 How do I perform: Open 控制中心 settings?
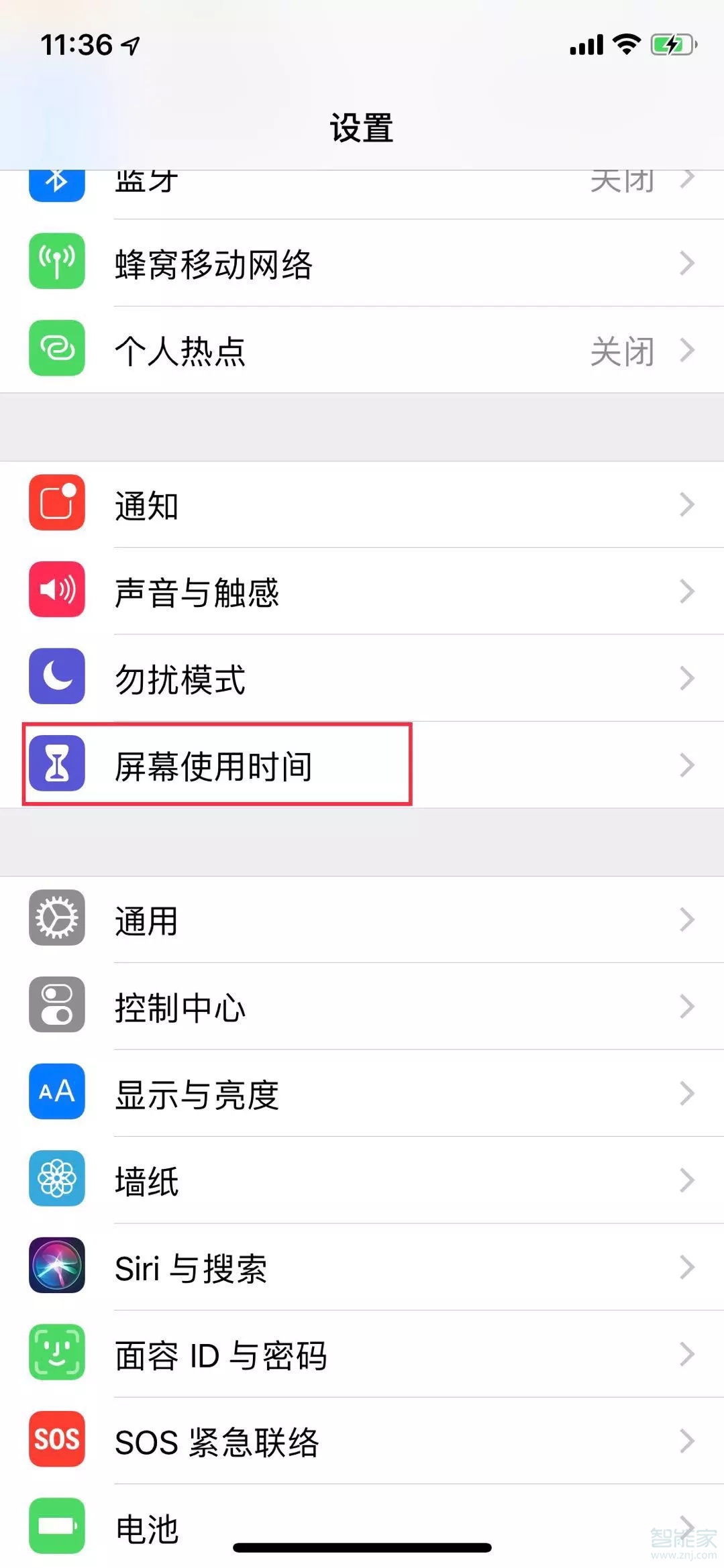click(x=362, y=1007)
